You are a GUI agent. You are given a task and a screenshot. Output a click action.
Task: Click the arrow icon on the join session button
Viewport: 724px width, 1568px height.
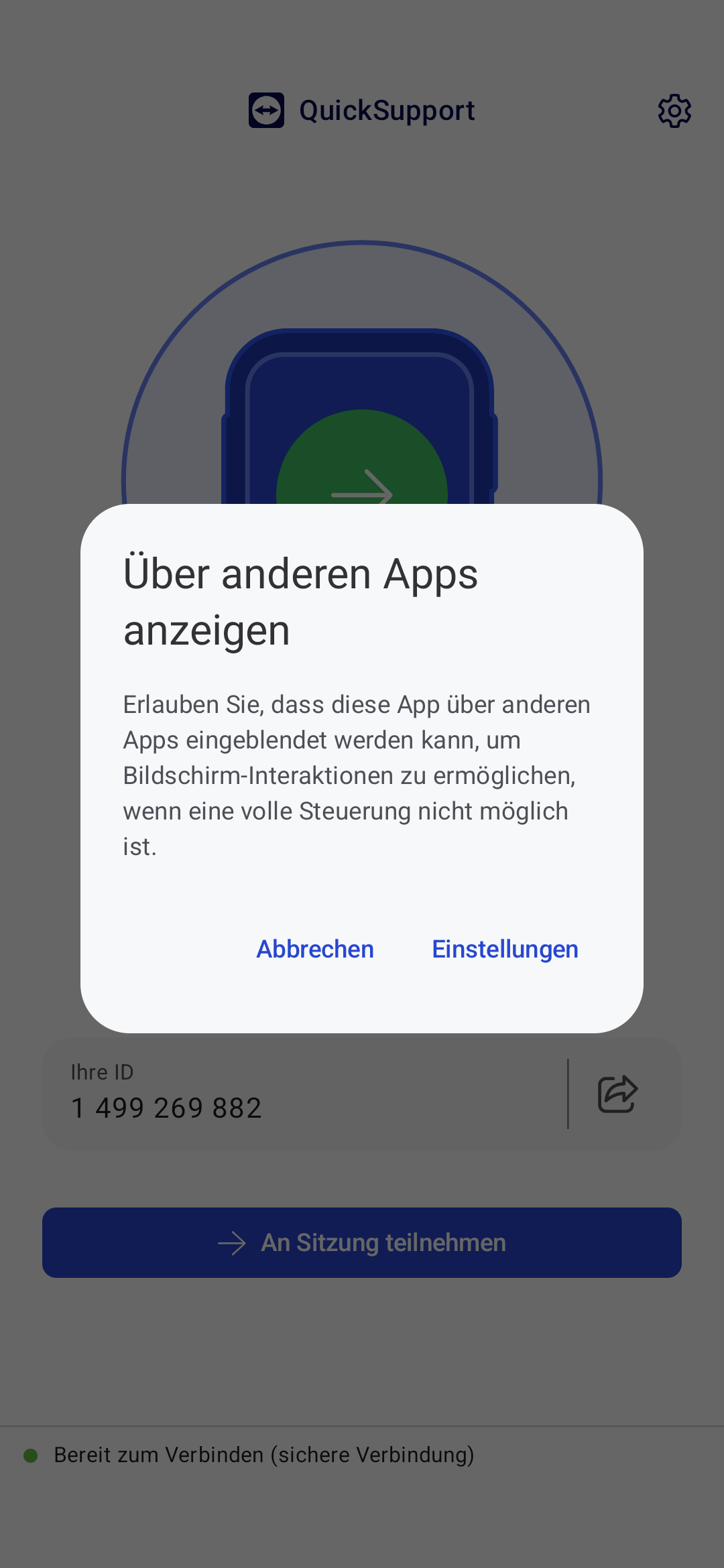coord(233,1242)
